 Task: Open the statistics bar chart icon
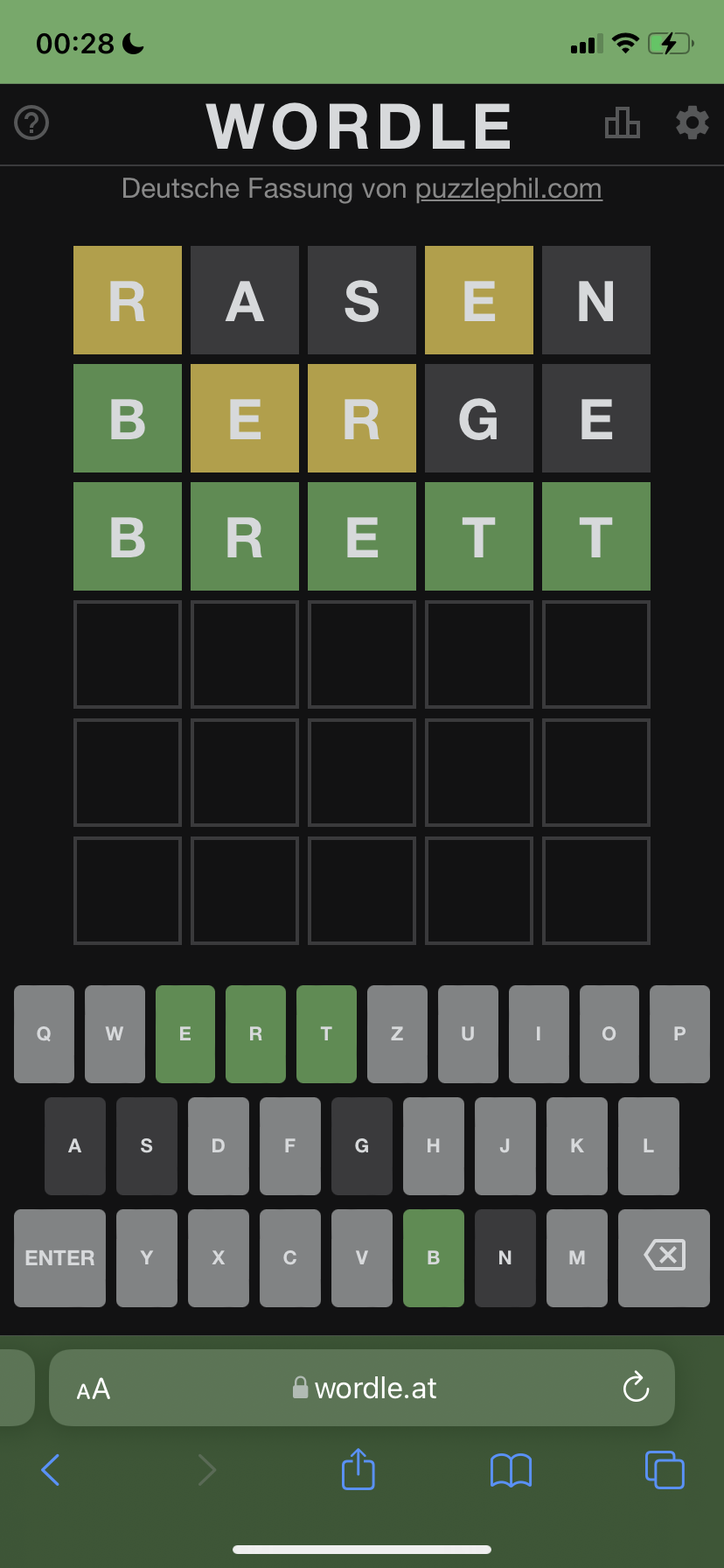click(623, 122)
